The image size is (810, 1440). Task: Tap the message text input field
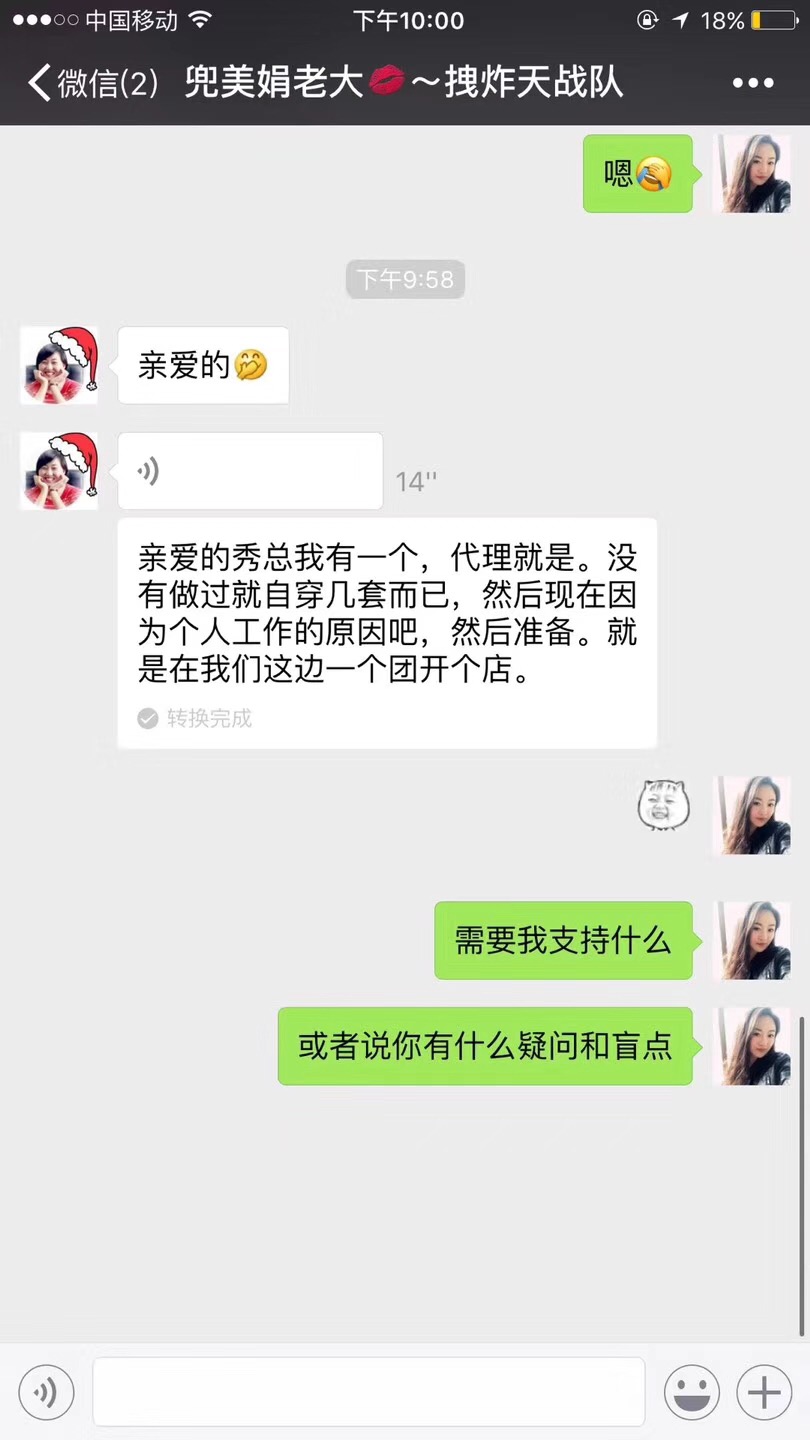(x=368, y=1391)
